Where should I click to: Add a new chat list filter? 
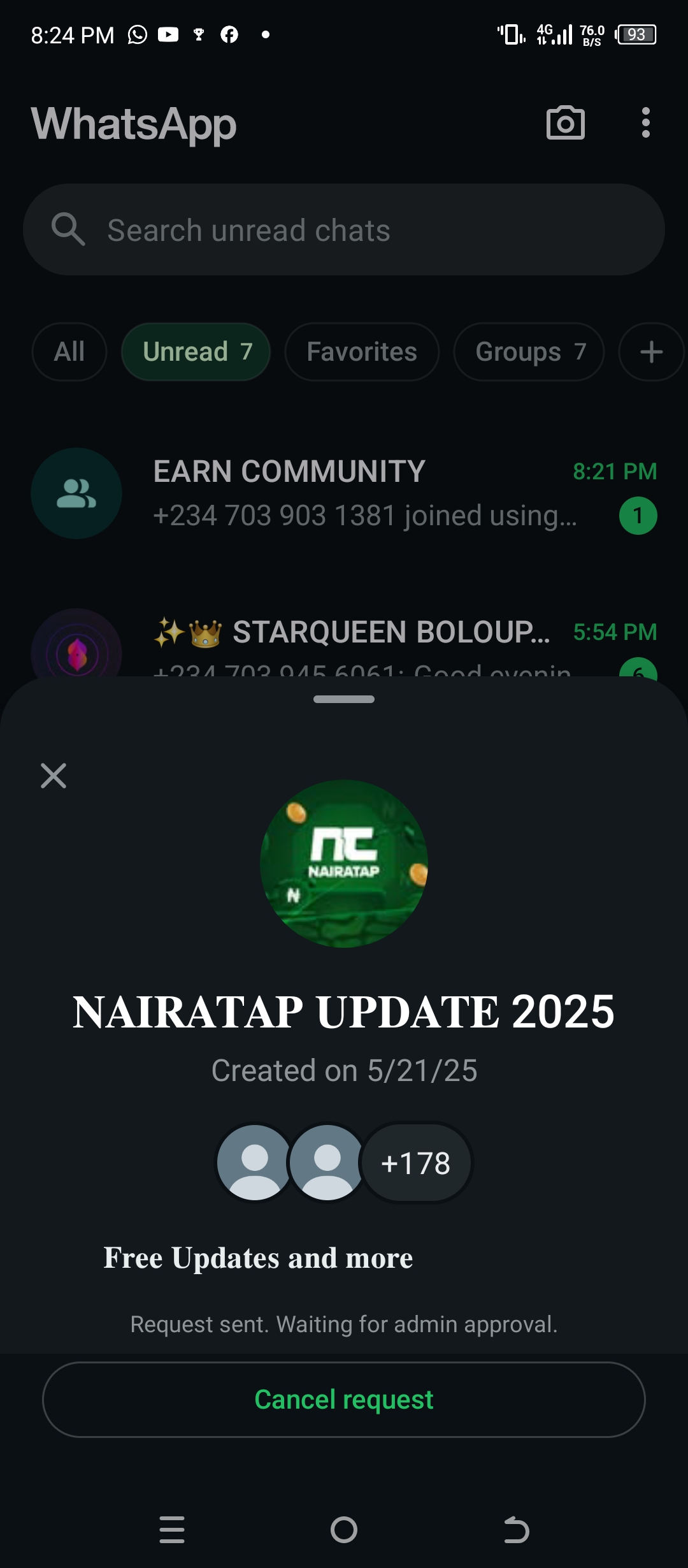651,352
